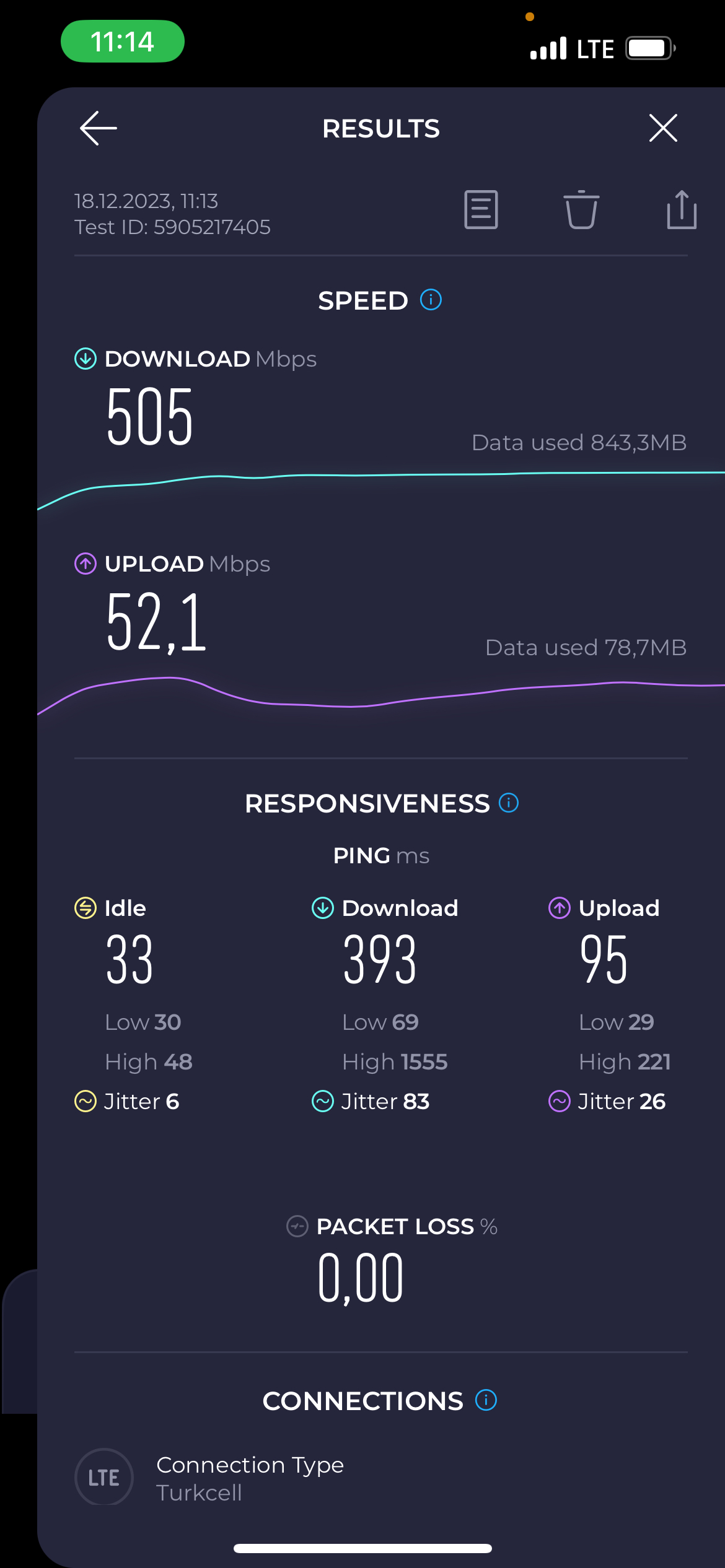Open the Responsiveness info icon
Viewport: 725px width, 1568px height.
[509, 803]
